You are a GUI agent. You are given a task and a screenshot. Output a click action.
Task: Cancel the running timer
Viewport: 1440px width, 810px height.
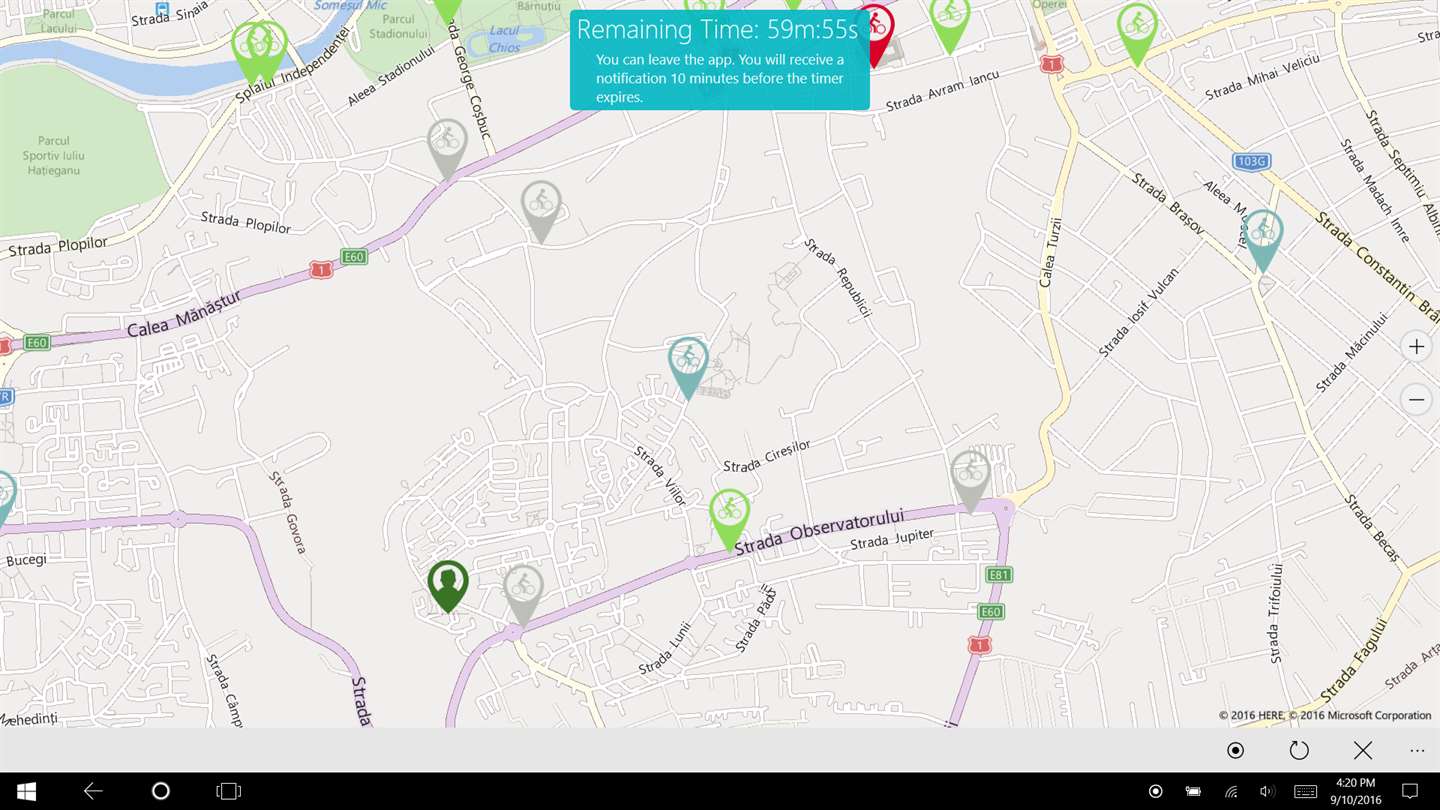tap(1362, 750)
